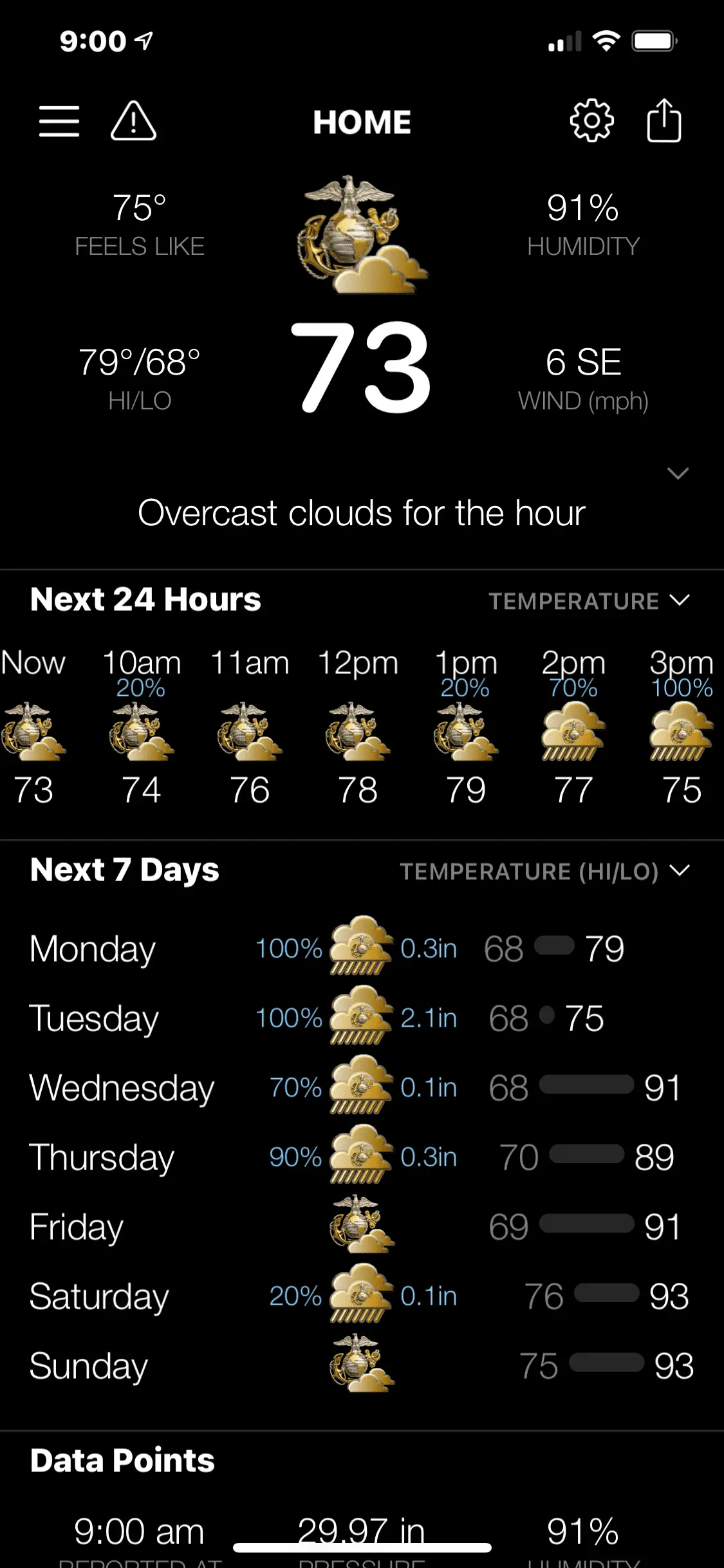The image size is (724, 1568).
Task: Open the Next 24 Hours TEMPERATURE dropdown
Action: [x=589, y=601]
